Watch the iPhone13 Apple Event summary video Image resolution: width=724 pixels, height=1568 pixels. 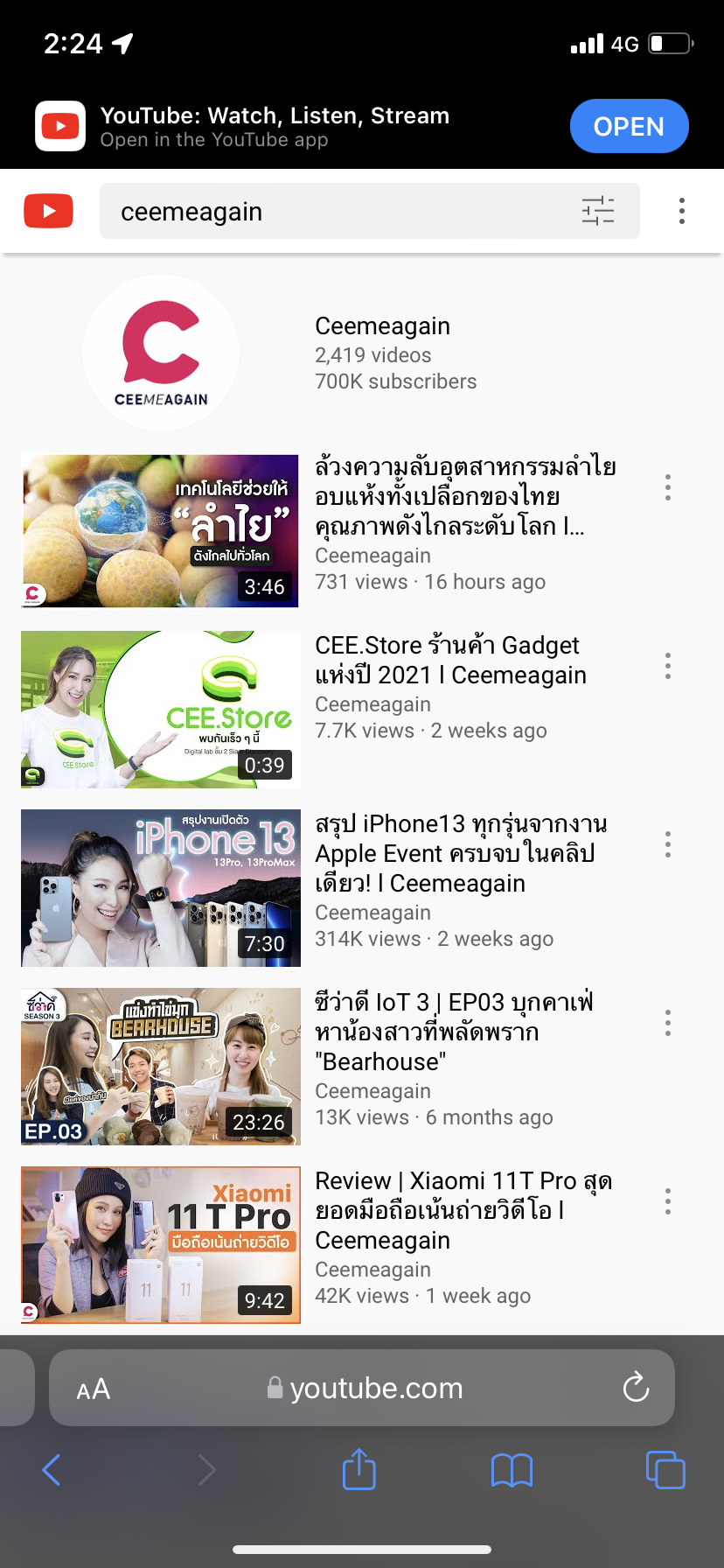pos(161,888)
